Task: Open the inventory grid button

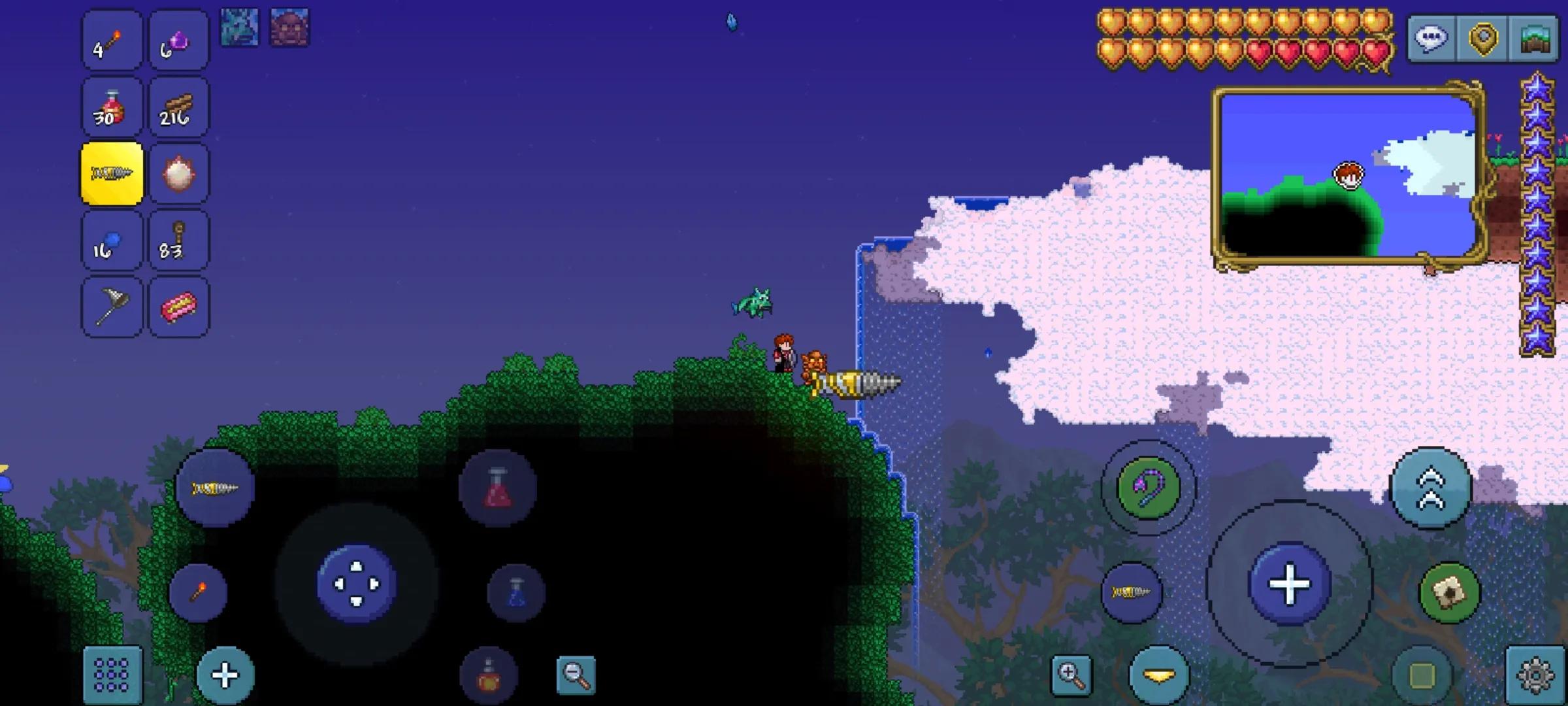Action: point(112,675)
